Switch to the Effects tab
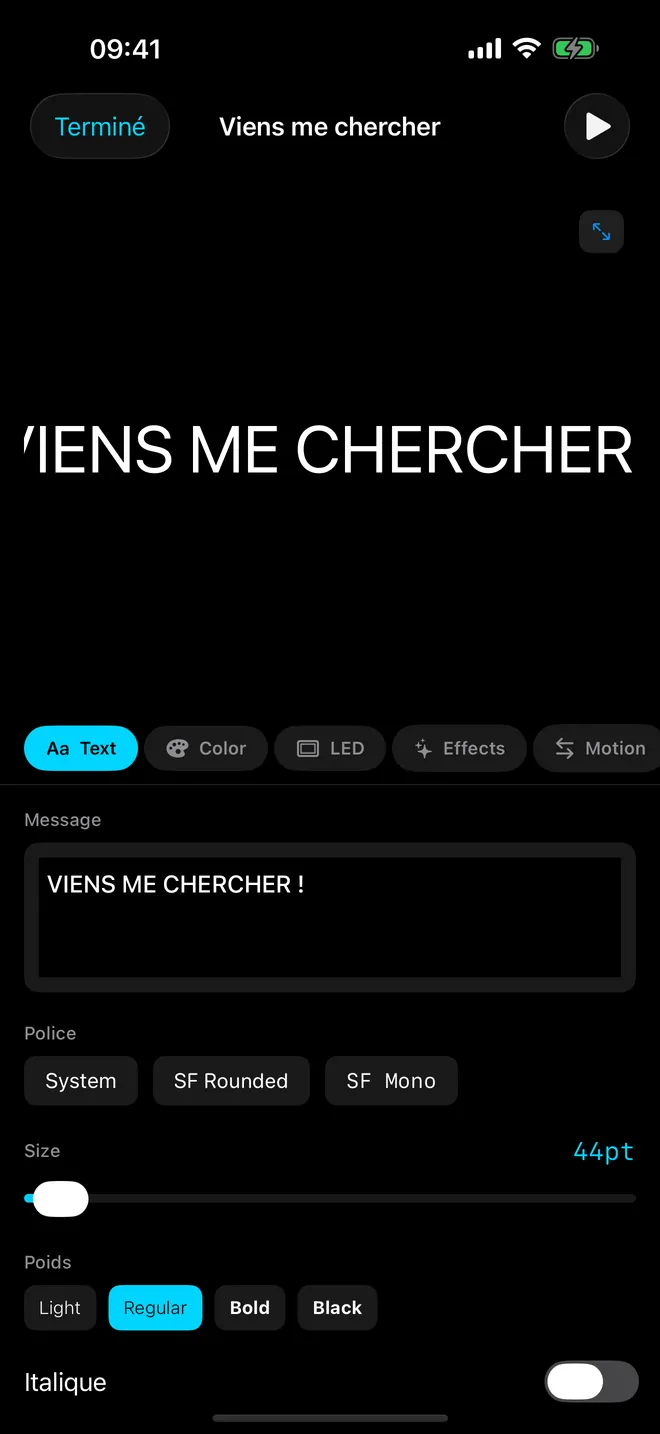The height and width of the screenshot is (1434, 660). (x=459, y=748)
